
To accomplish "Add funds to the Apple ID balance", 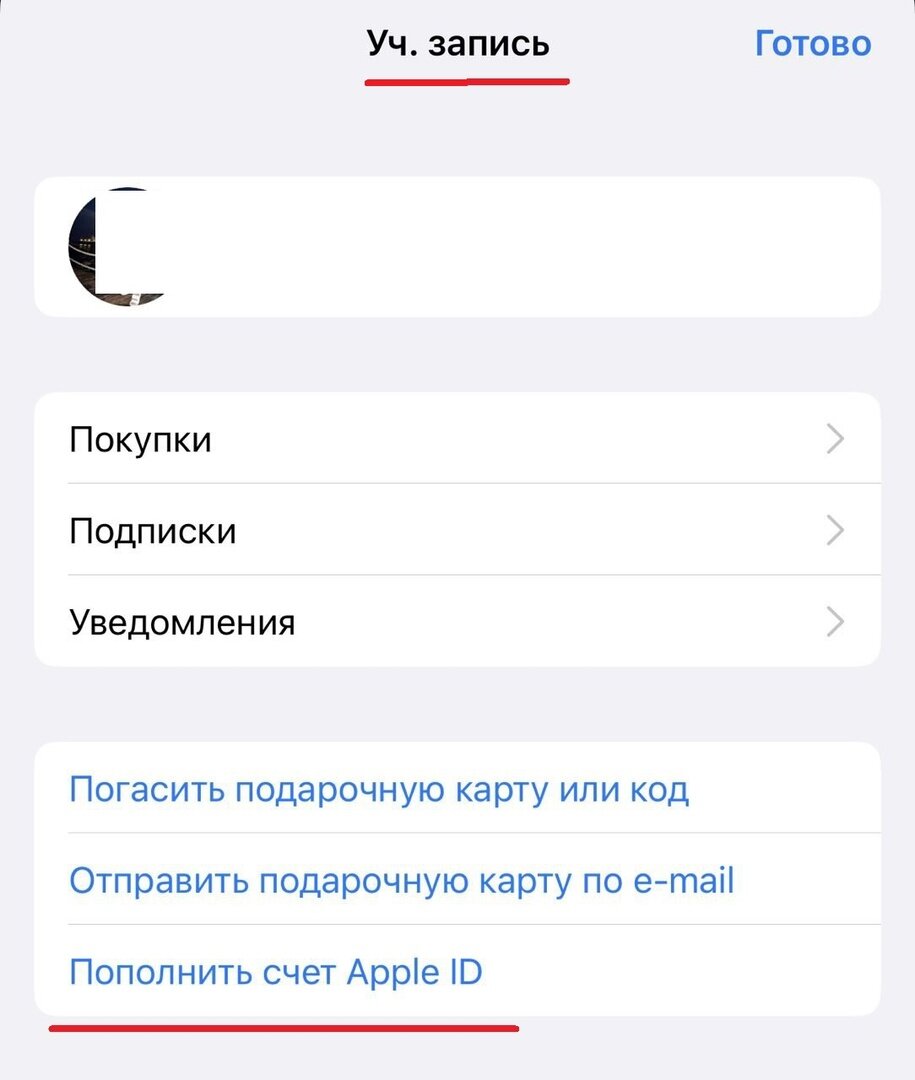I will pos(277,971).
